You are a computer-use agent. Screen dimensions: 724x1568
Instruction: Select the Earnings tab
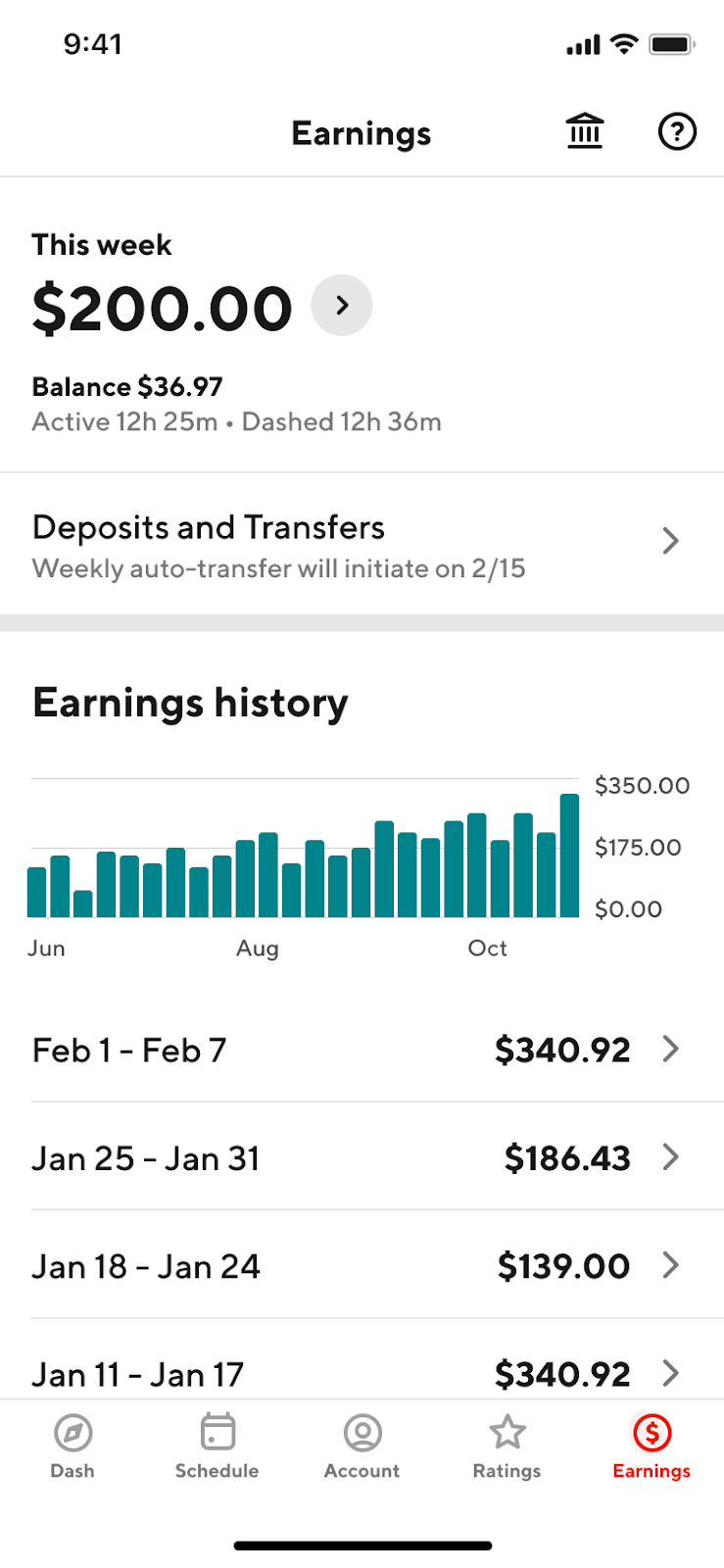point(652,1446)
